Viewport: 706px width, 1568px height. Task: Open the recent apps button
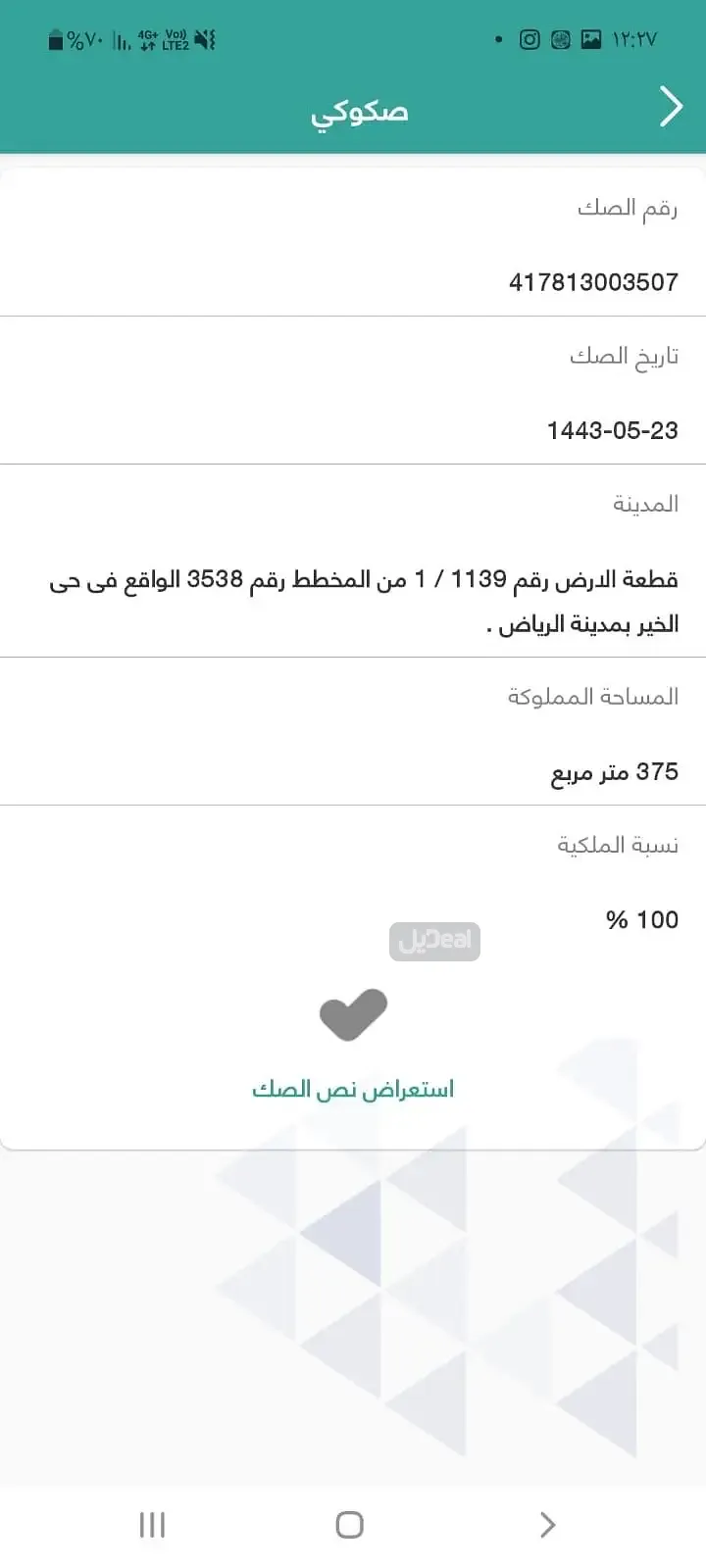[x=152, y=1525]
